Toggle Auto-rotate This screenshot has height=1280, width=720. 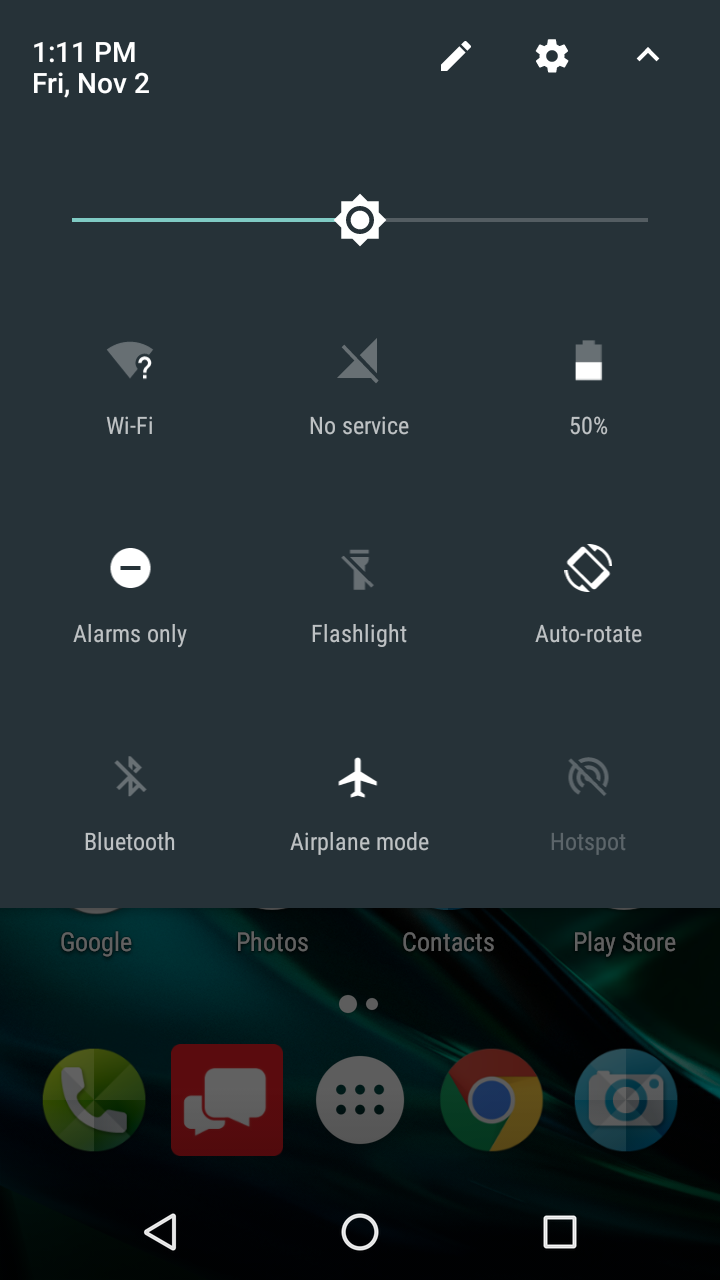(x=588, y=570)
